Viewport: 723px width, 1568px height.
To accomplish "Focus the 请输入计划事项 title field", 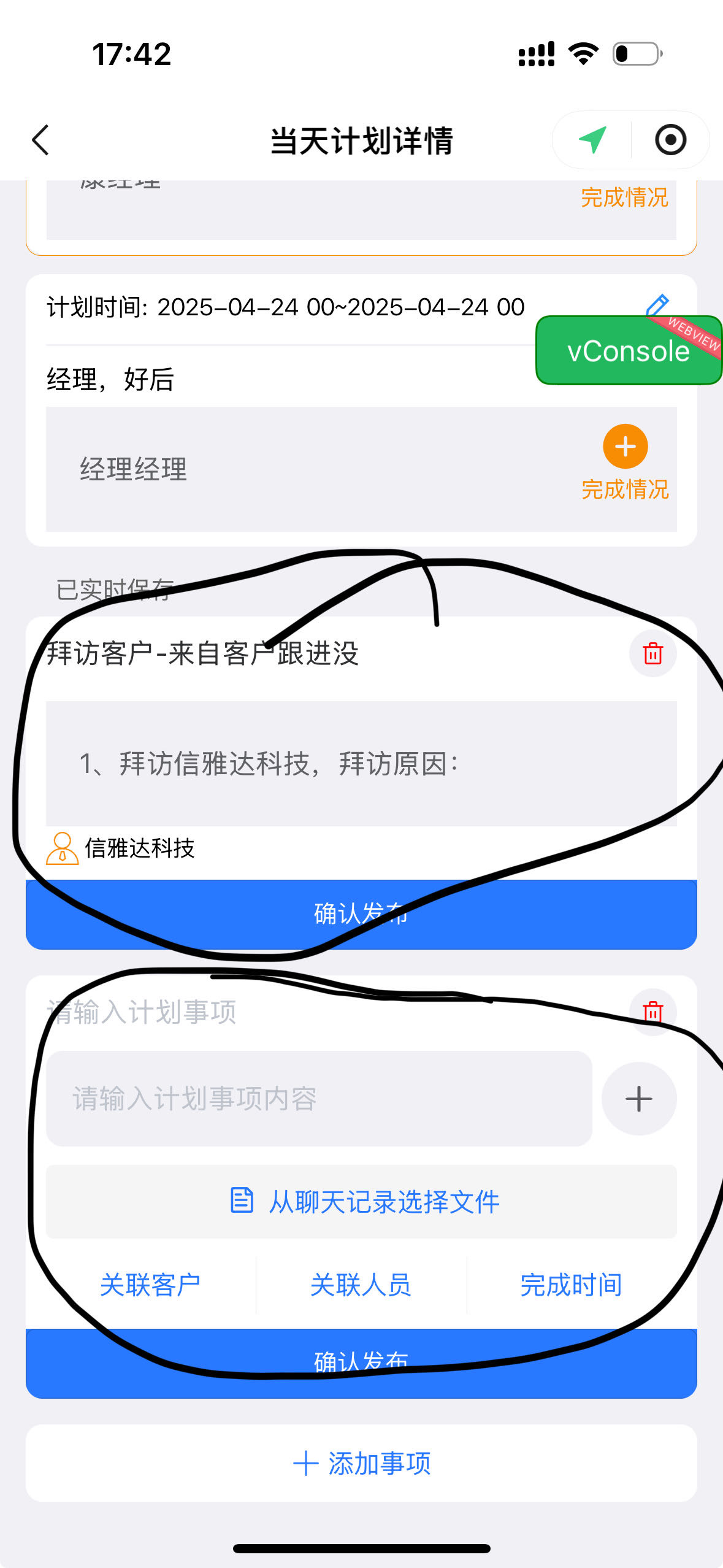I will (331, 1012).
